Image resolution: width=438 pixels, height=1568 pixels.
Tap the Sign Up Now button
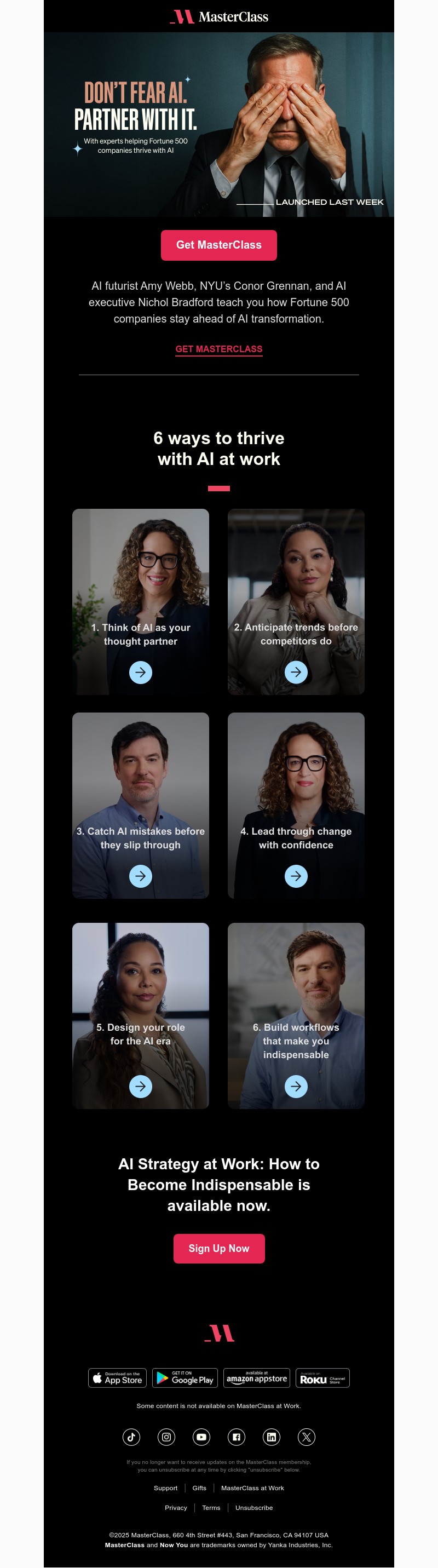tap(218, 1249)
